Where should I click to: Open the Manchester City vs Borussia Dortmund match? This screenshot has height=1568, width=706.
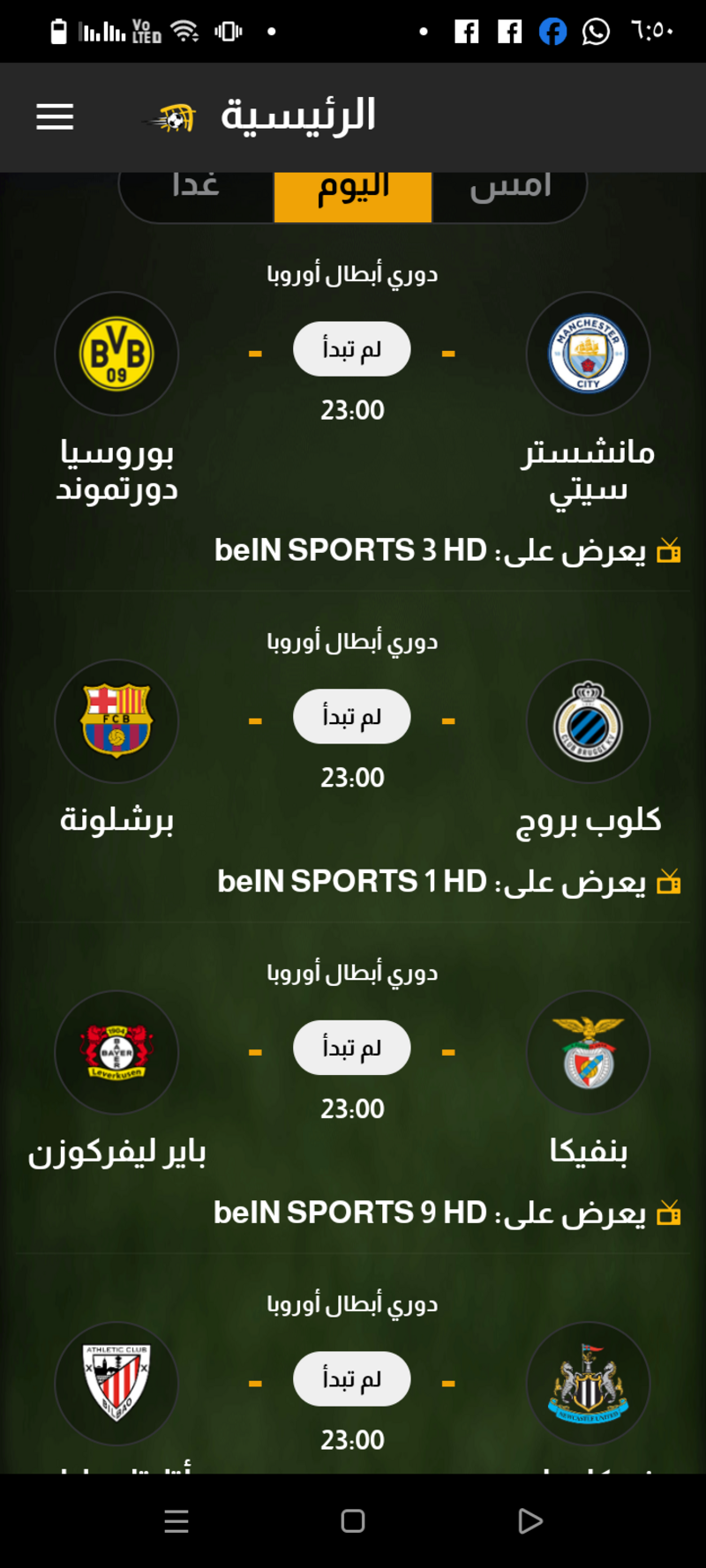pyautogui.click(x=352, y=350)
